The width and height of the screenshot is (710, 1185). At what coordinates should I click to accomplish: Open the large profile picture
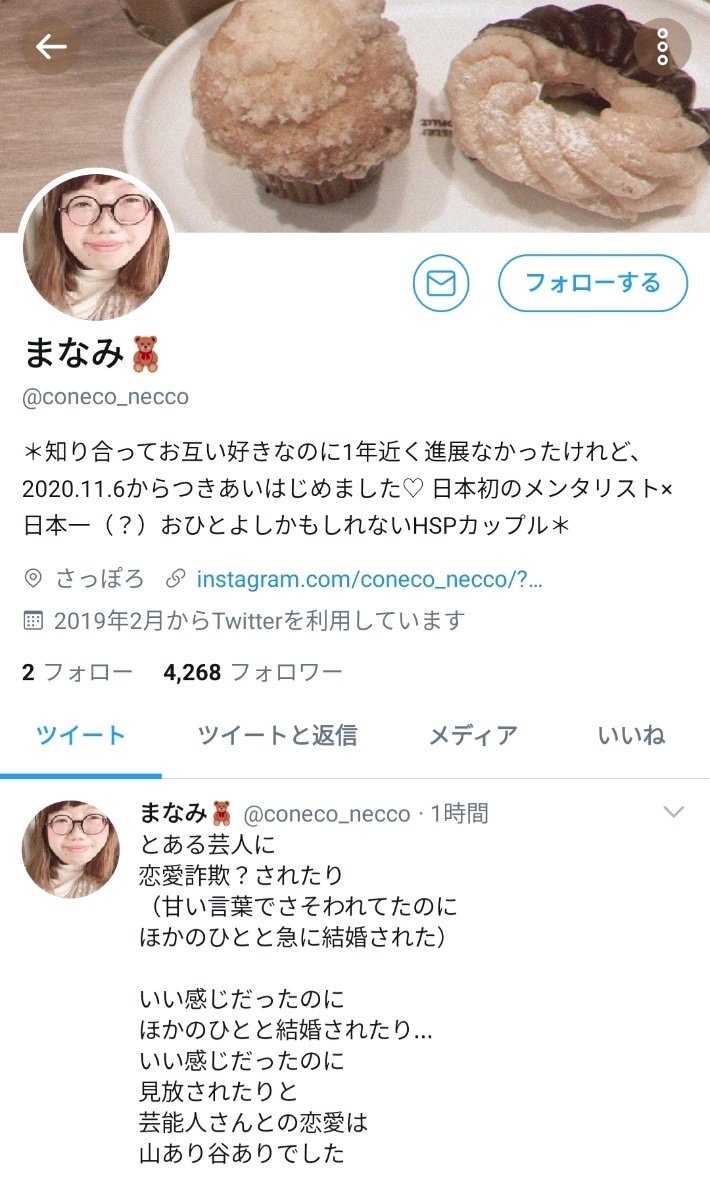tap(96, 246)
